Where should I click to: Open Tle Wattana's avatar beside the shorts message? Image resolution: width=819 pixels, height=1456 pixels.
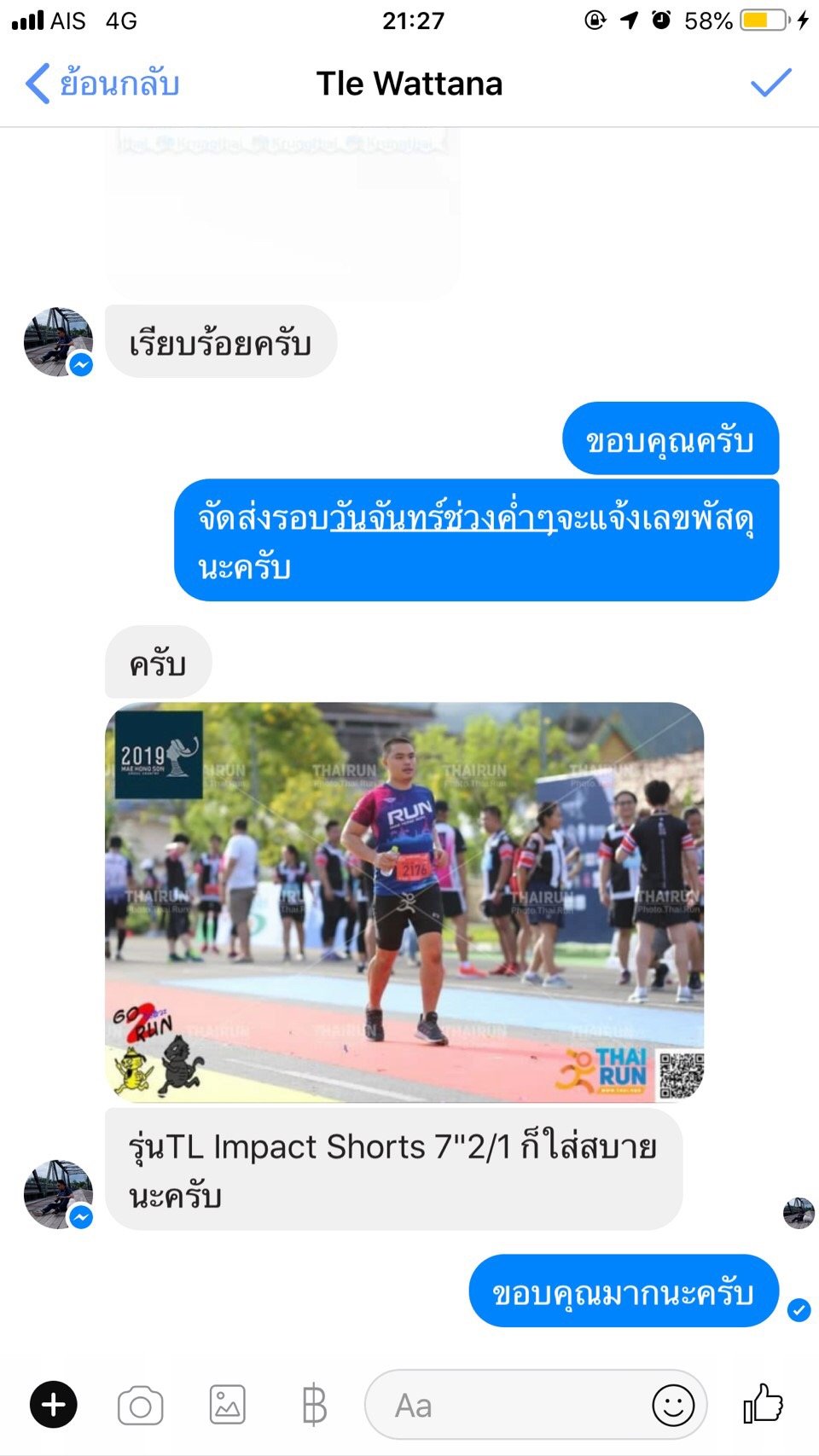pos(58,1193)
